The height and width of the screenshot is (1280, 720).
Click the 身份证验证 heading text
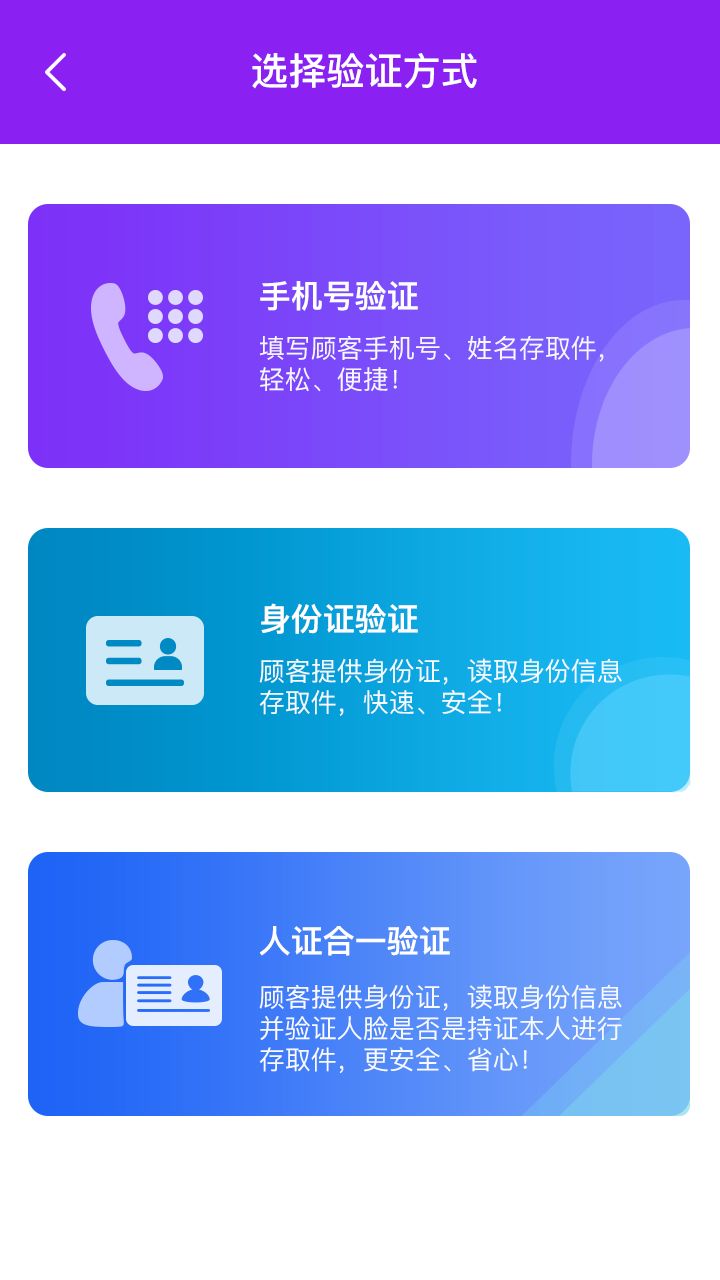point(340,620)
